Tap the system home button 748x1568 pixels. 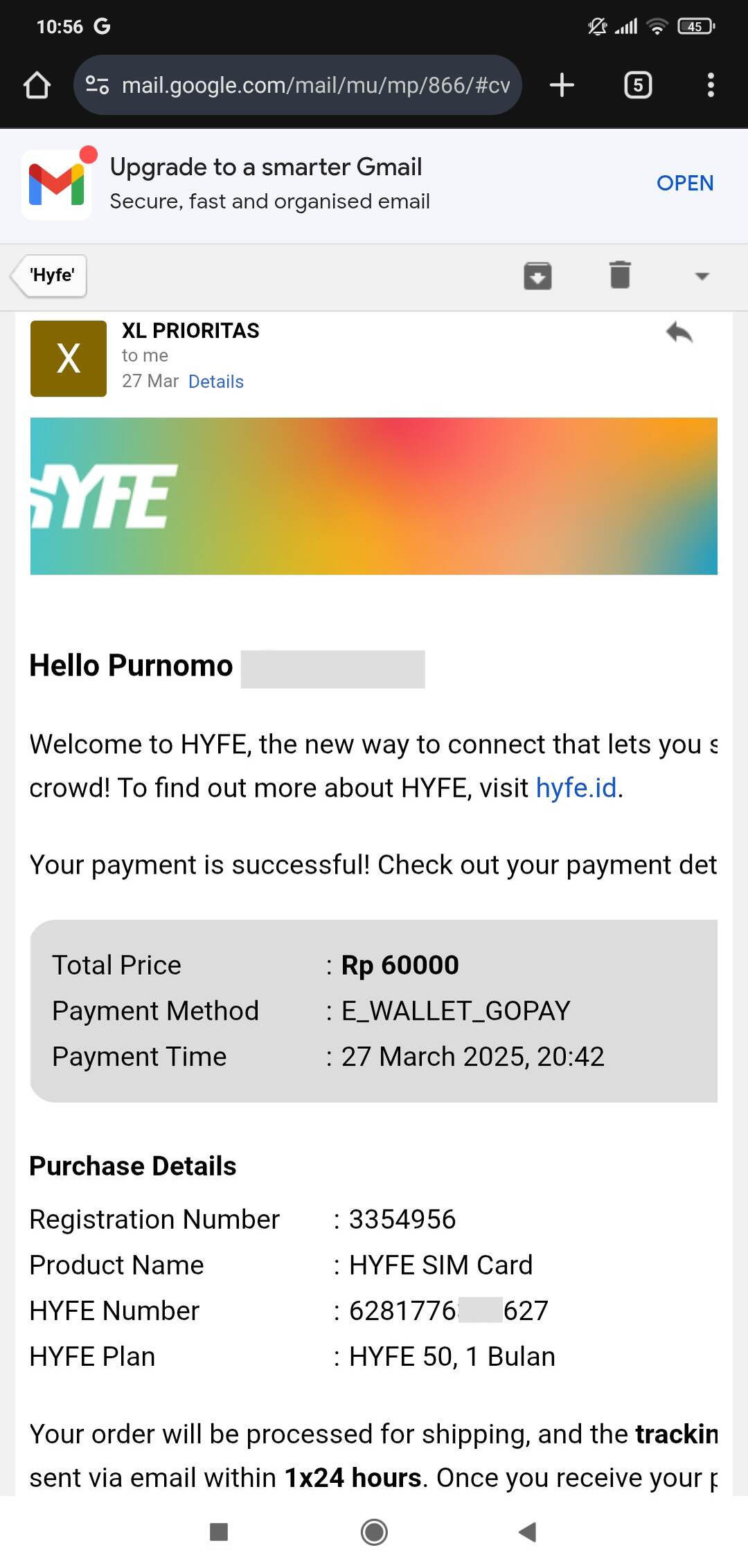coord(374,1532)
